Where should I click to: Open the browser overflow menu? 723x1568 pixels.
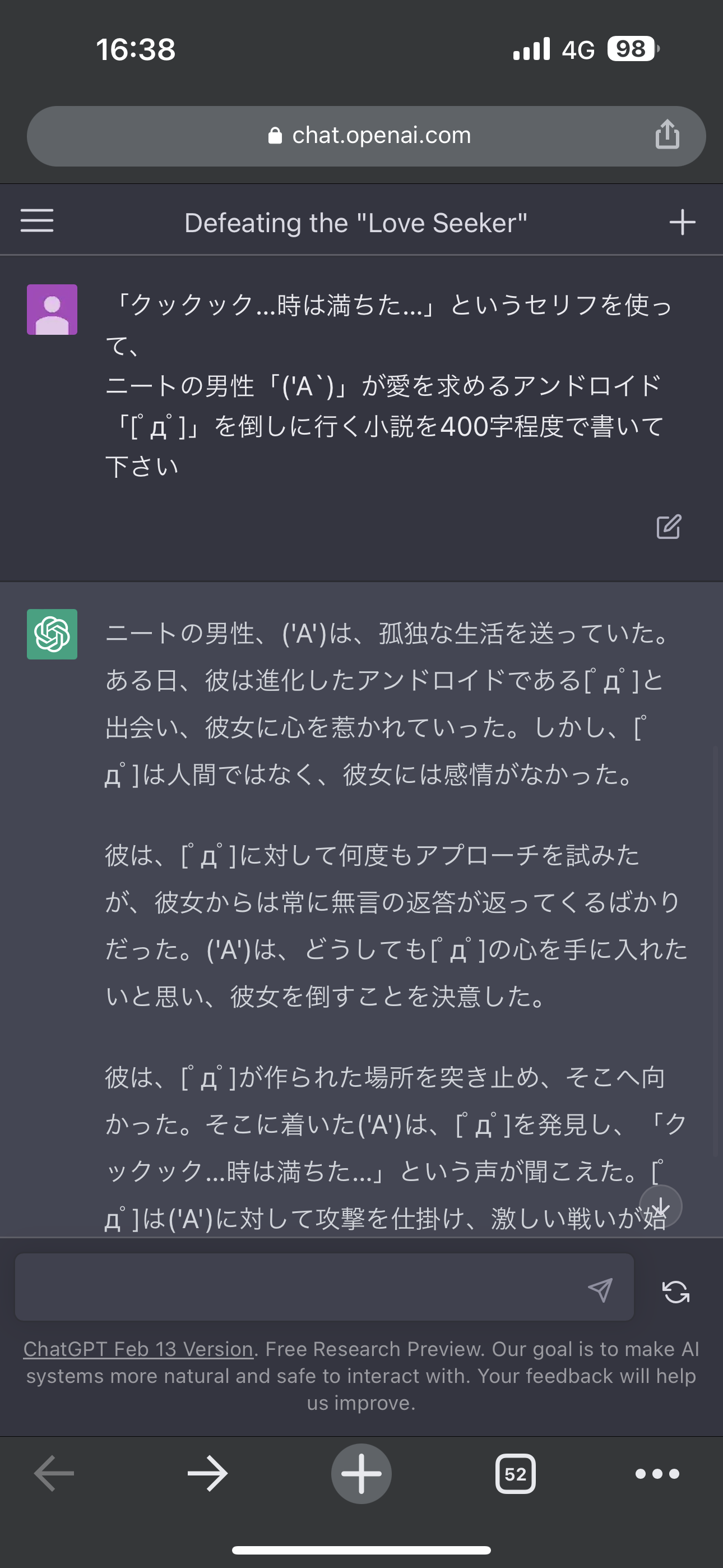point(657,1474)
